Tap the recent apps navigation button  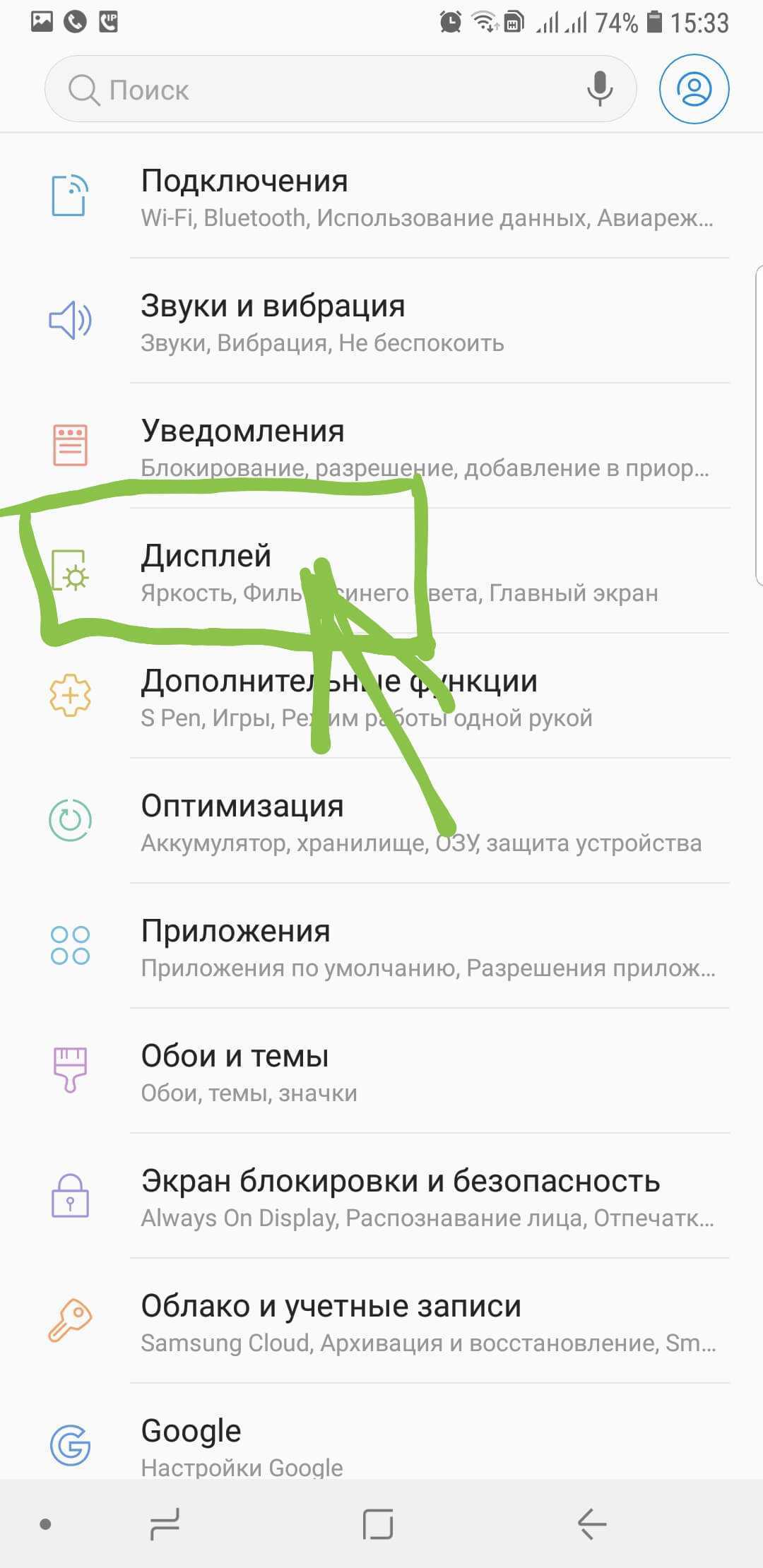(x=165, y=1524)
